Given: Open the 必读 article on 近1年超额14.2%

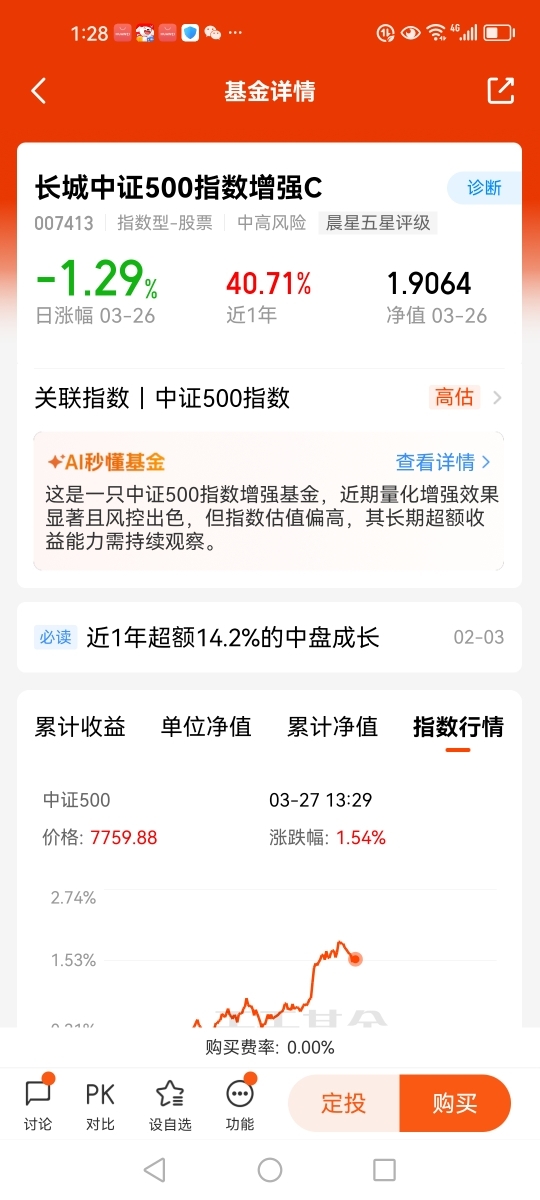Looking at the screenshot, I should [x=269, y=637].
